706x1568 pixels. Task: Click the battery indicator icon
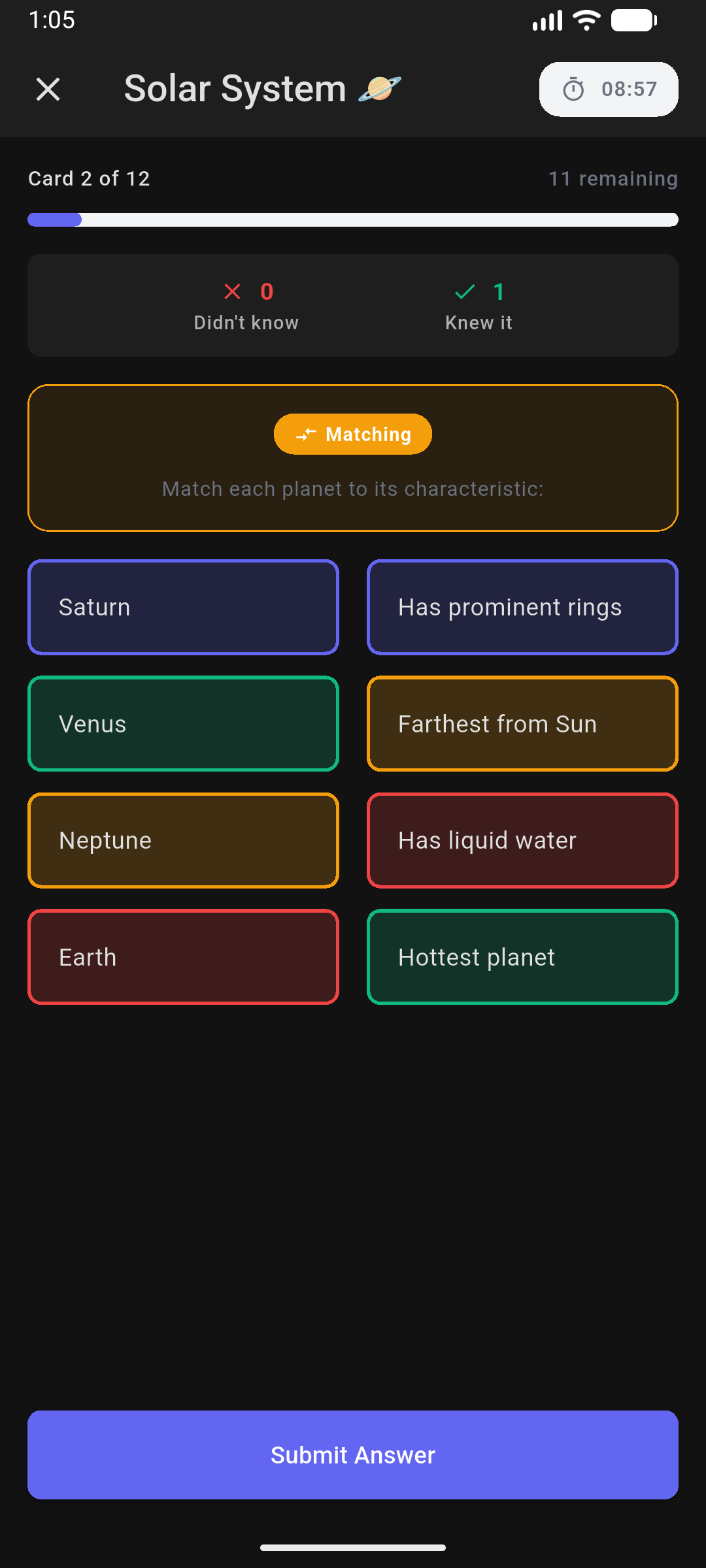pyautogui.click(x=633, y=20)
